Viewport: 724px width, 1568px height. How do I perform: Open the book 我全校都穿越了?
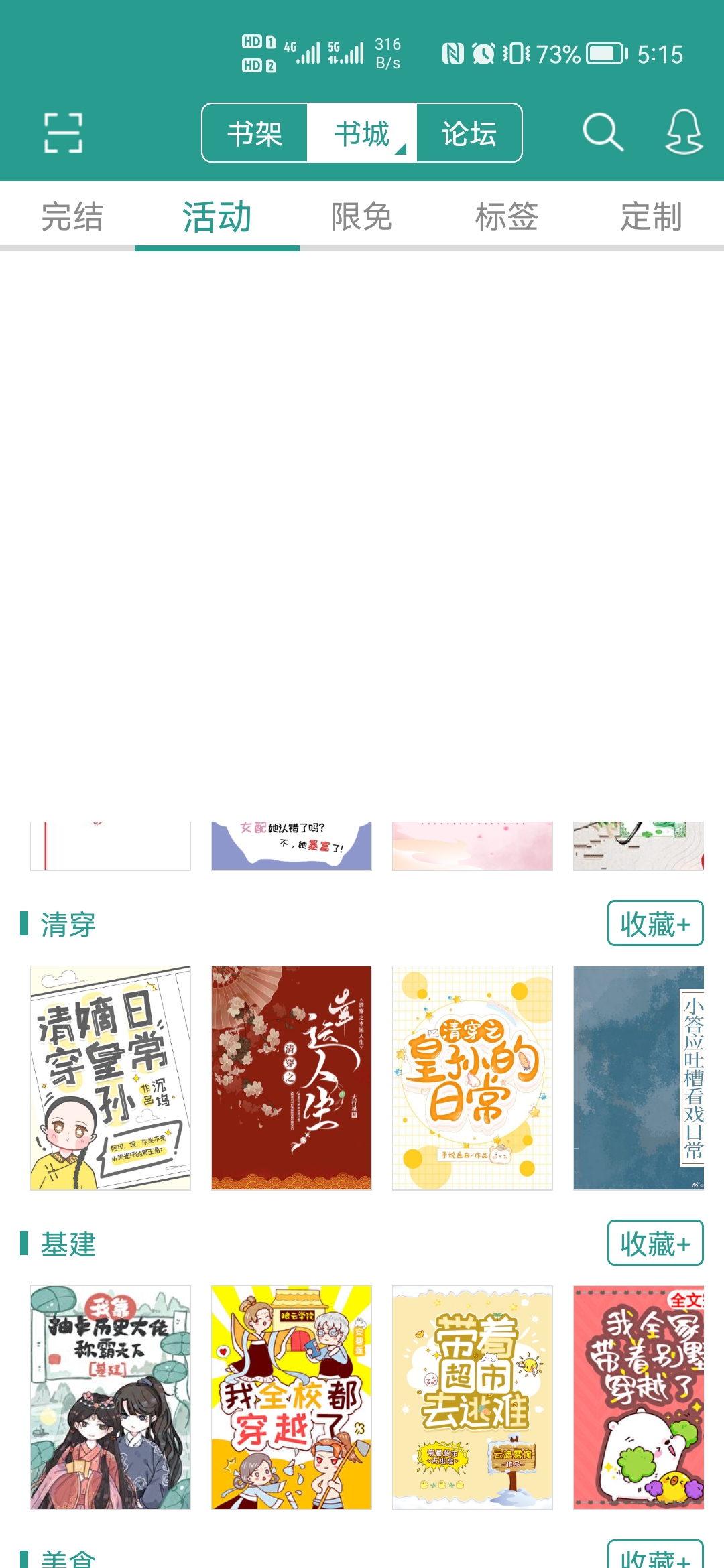click(292, 1397)
